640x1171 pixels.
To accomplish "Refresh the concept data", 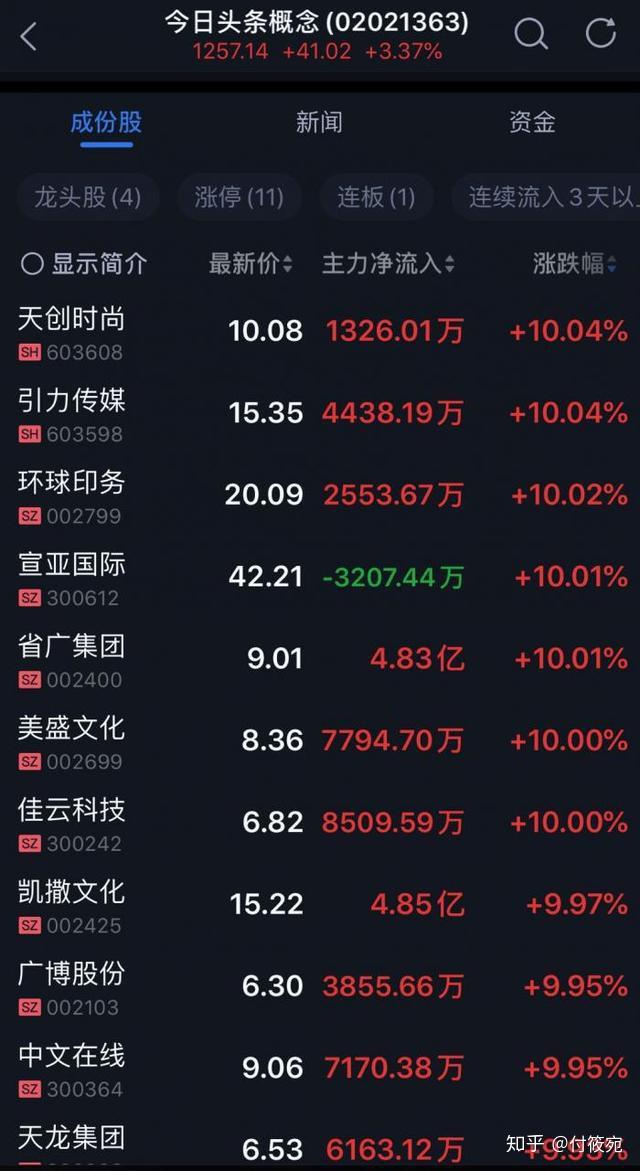I will point(600,34).
